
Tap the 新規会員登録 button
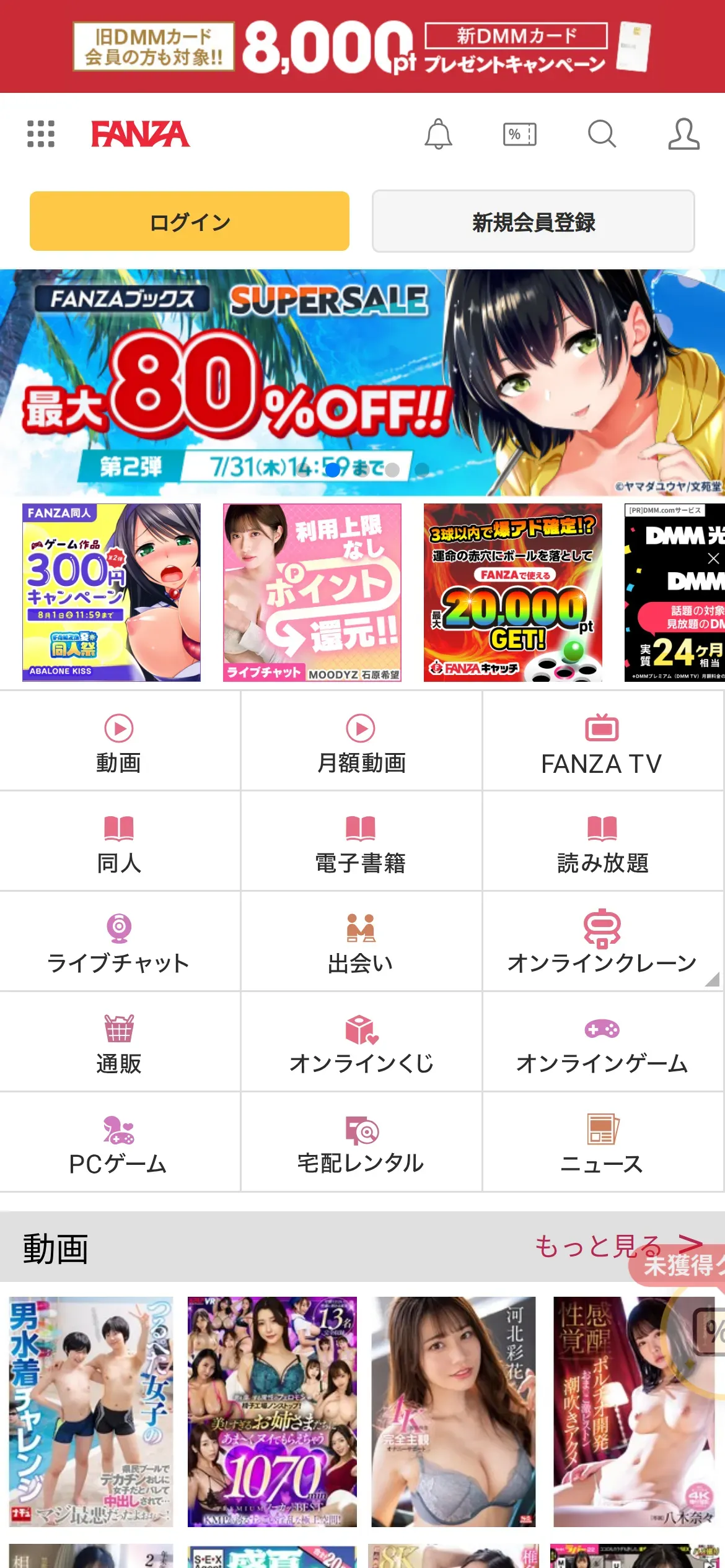click(533, 222)
